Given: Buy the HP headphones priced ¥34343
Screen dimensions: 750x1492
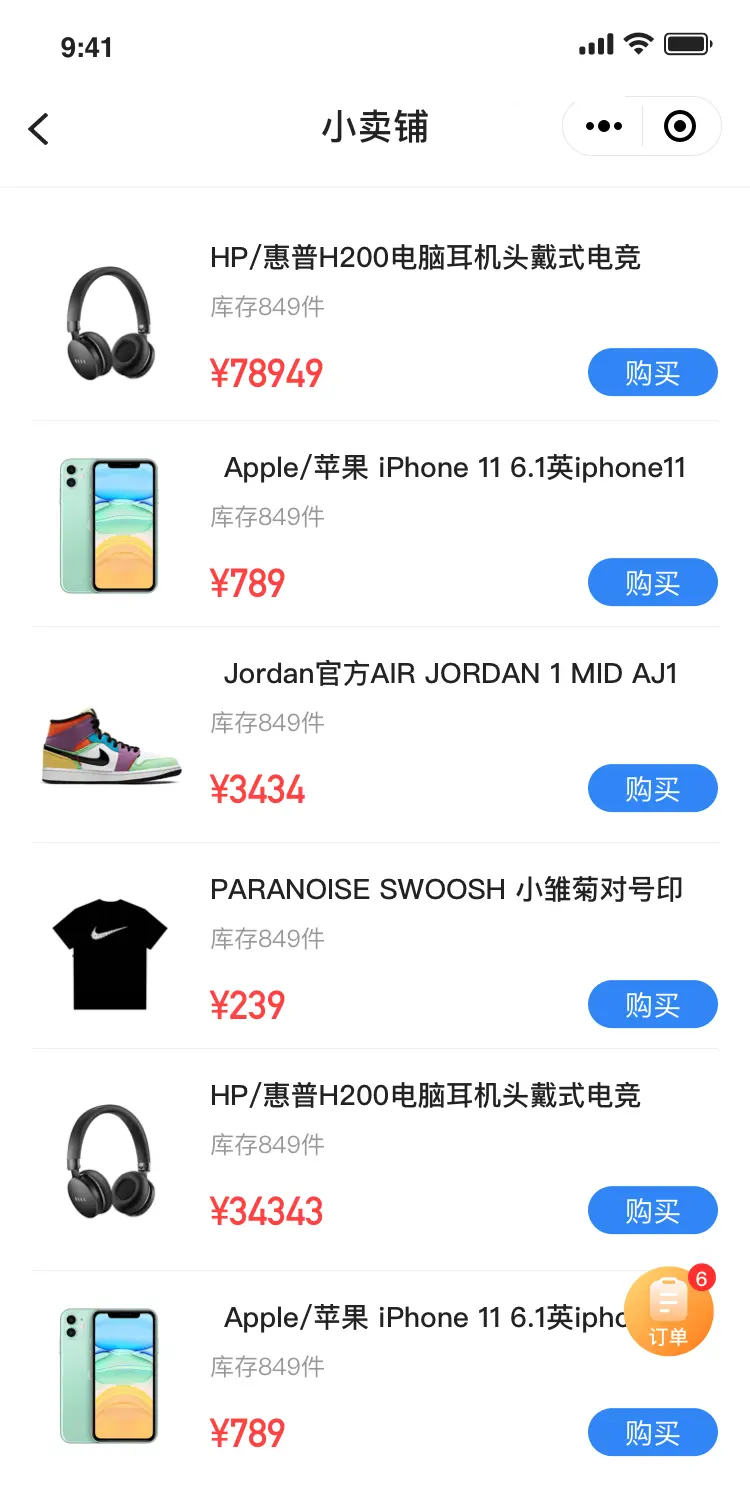Looking at the screenshot, I should 652,1211.
